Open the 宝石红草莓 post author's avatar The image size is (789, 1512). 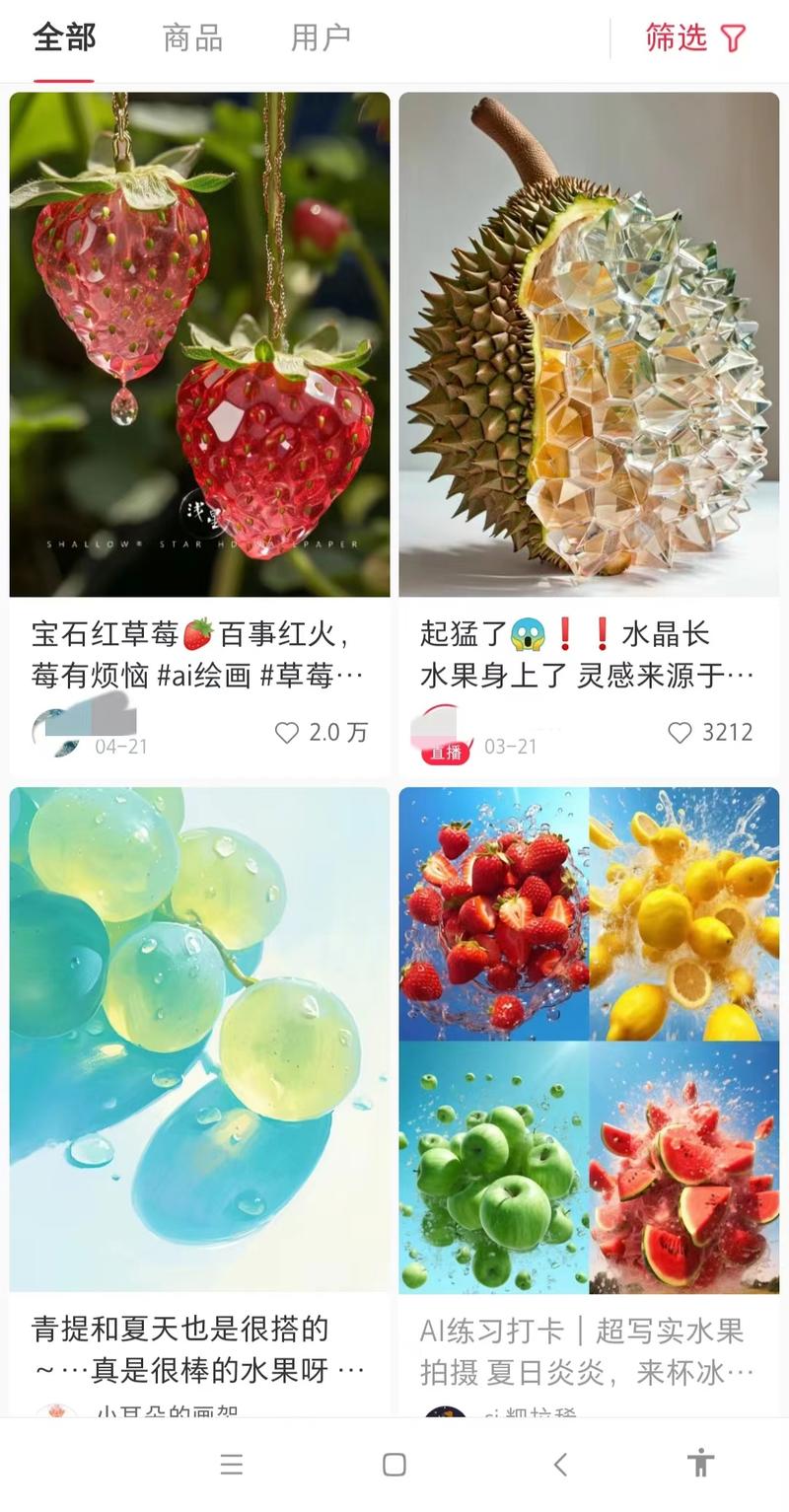[x=55, y=732]
